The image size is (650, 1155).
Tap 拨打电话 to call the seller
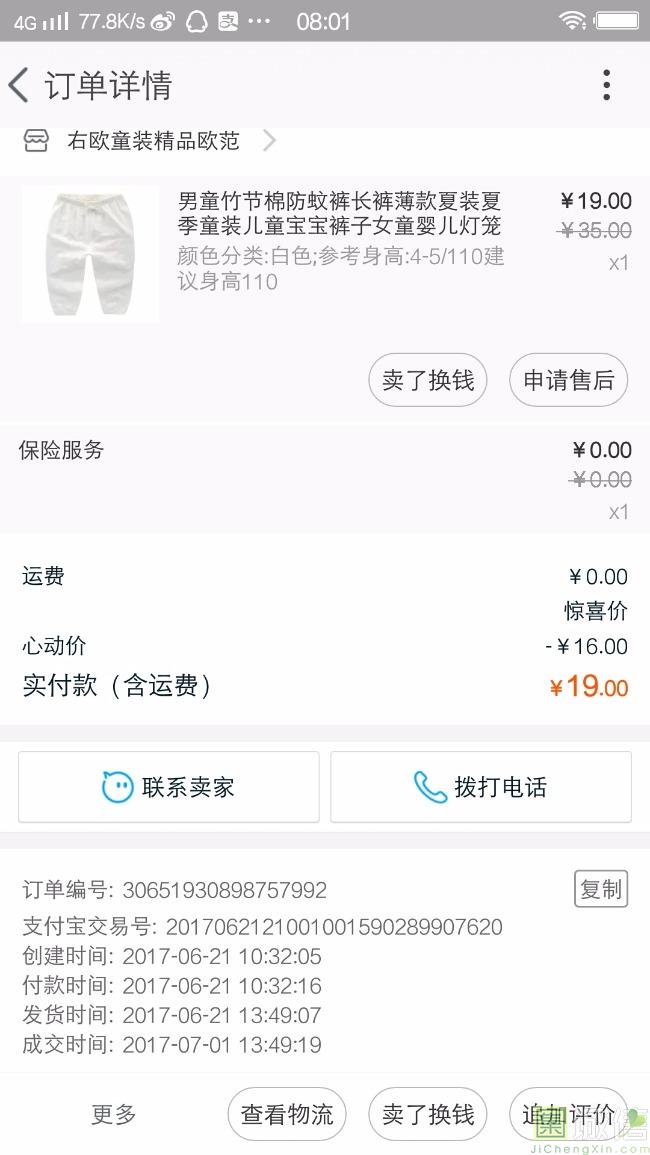481,787
